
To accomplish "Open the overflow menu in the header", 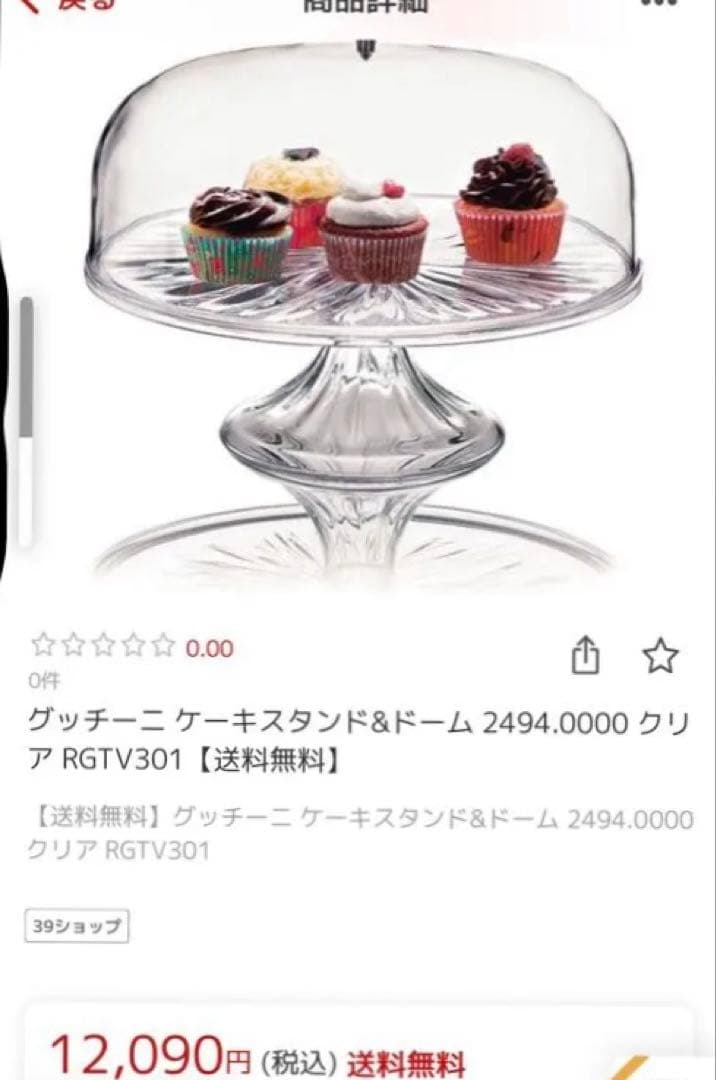I will click(658, 4).
